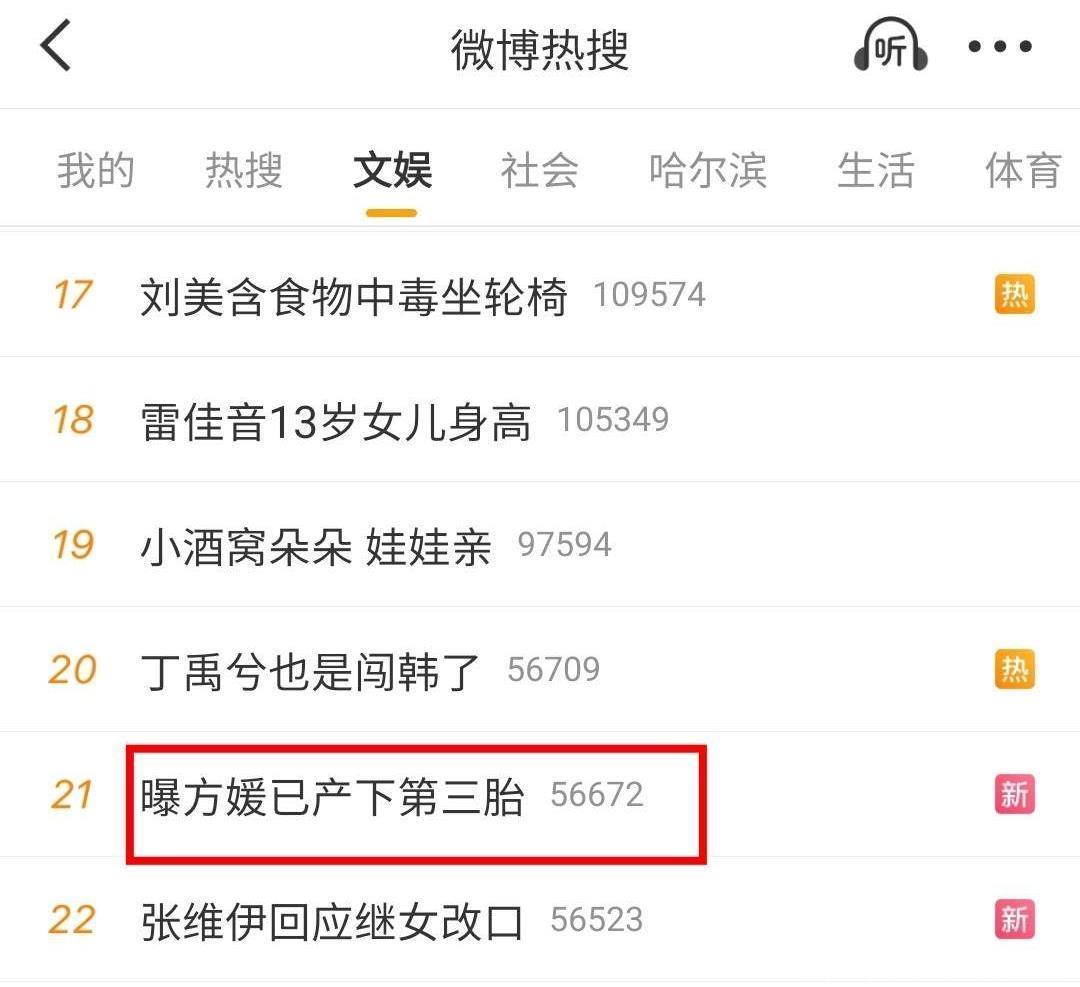Screen dimensions: 1080x987
Task: Select the 文娱 tab
Action: pos(392,170)
